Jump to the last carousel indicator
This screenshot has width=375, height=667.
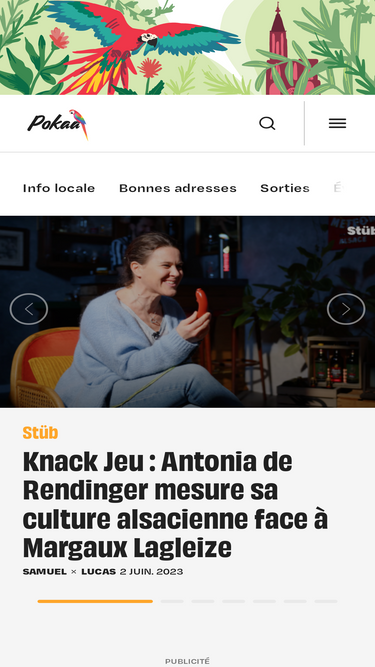click(326, 601)
